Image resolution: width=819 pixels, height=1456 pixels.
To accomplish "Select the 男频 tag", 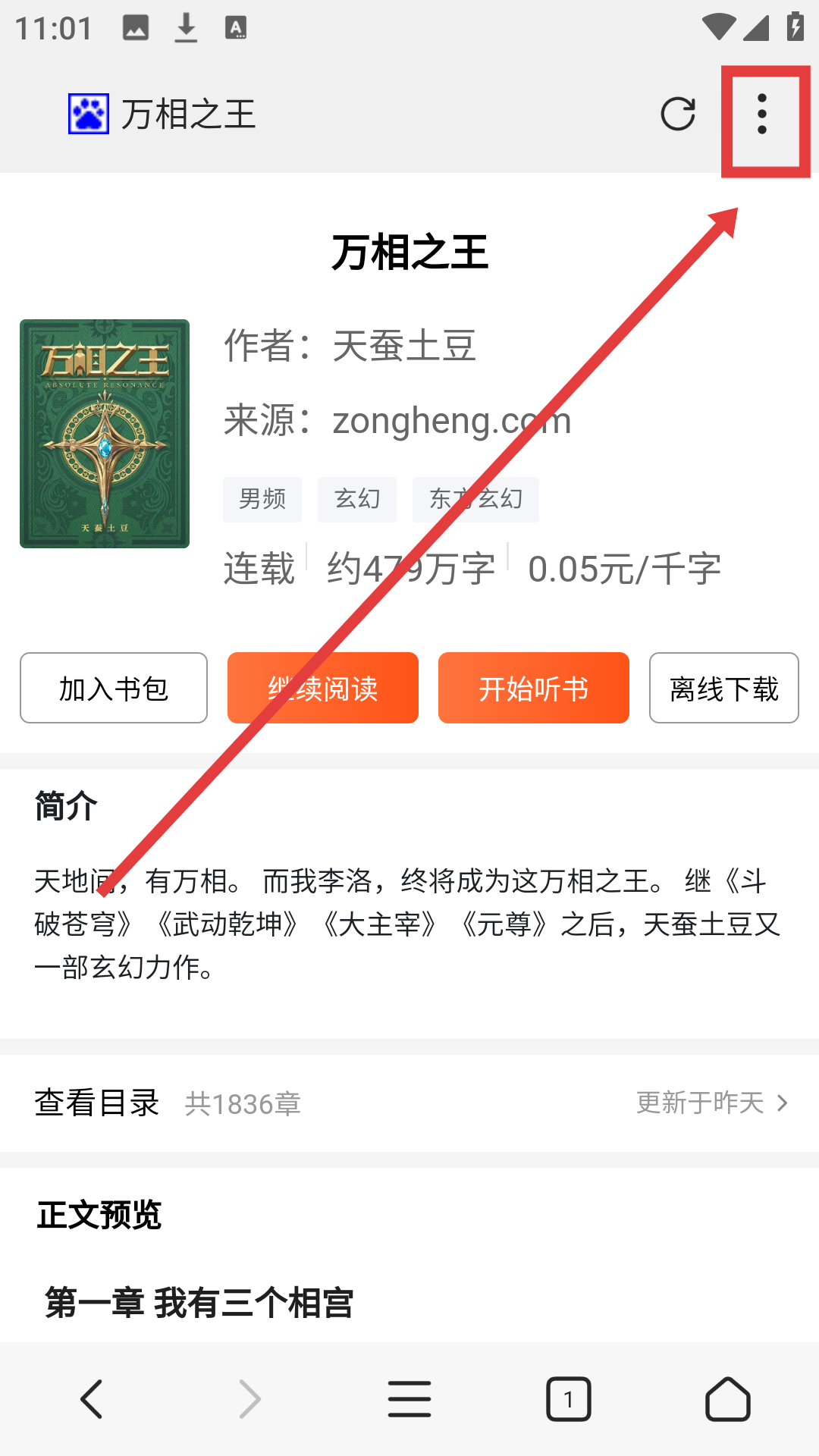I will click(x=262, y=499).
